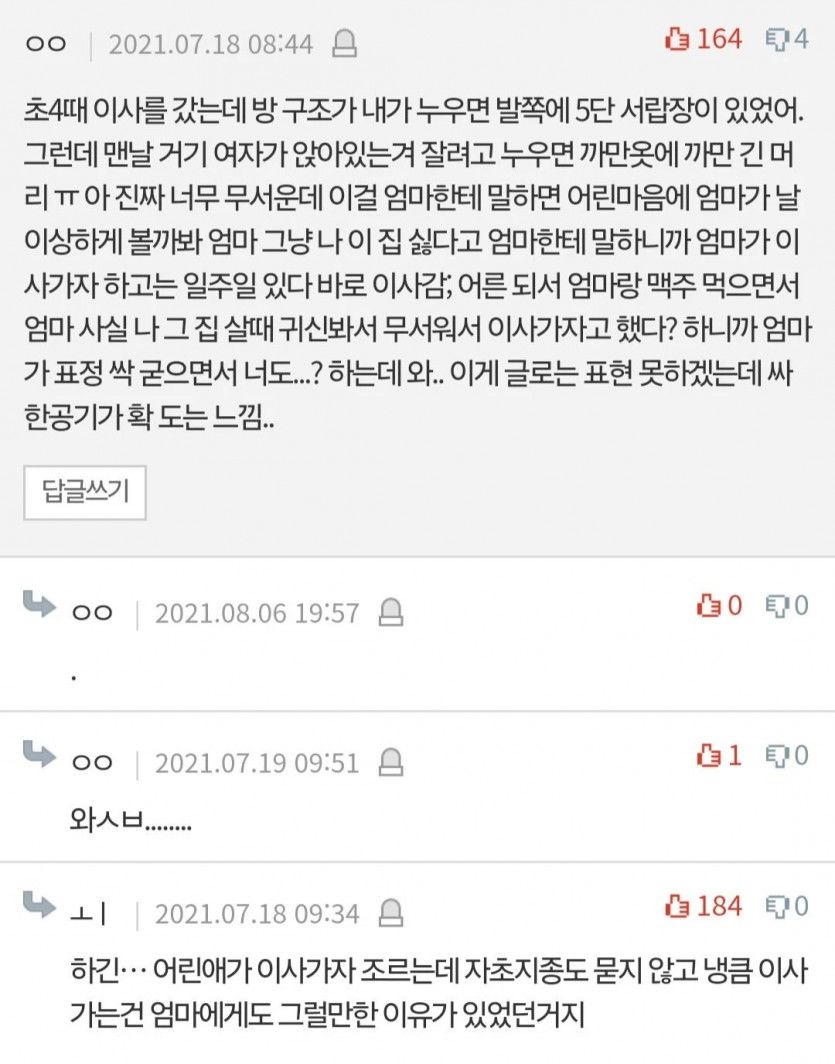
Task: Downvote the comment posted 2021.07.18 08:44
Action: click(x=777, y=40)
